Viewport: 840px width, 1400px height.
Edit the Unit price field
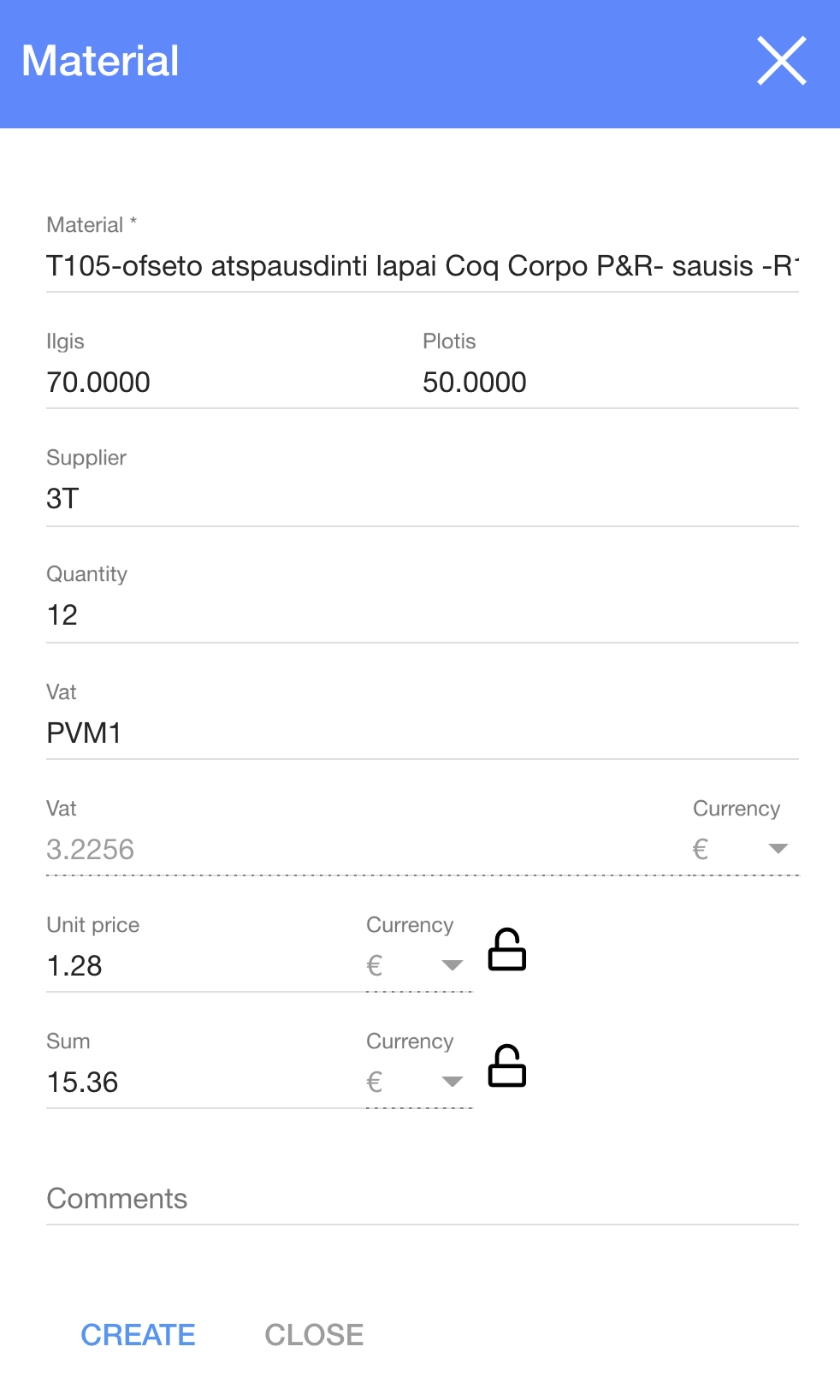tap(201, 966)
